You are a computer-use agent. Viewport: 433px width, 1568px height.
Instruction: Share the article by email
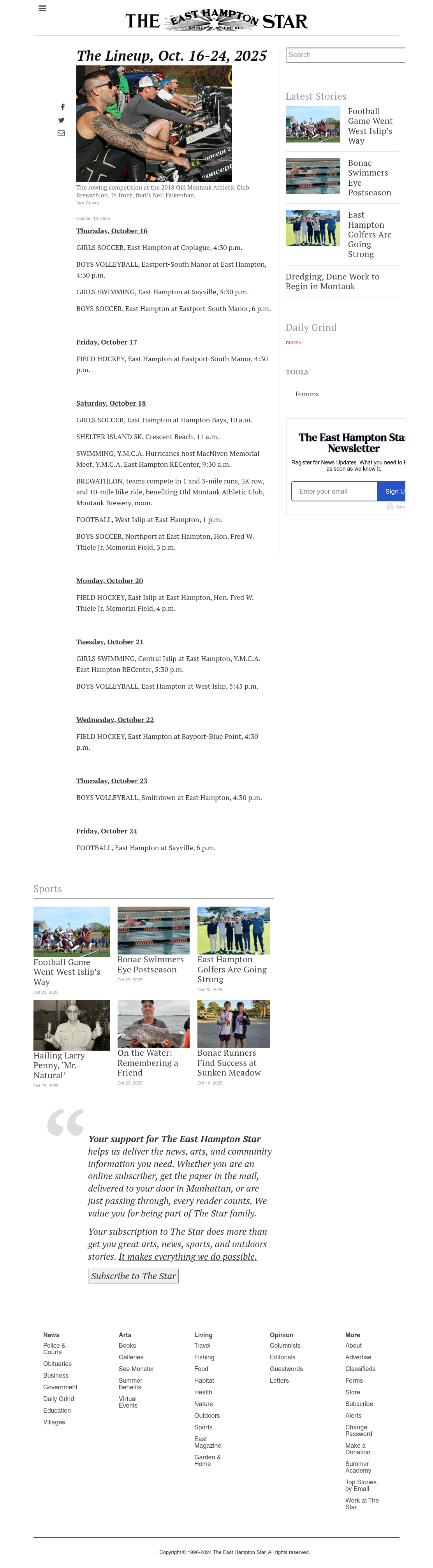[x=61, y=133]
